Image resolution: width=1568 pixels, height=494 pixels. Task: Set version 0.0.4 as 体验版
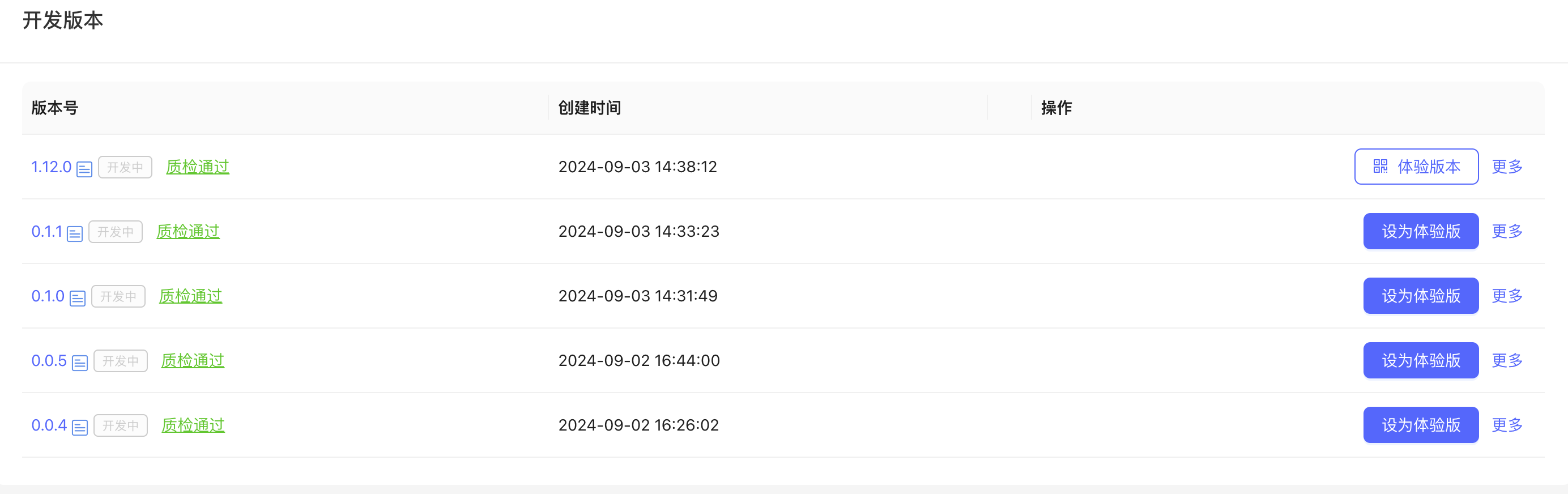click(x=1420, y=425)
